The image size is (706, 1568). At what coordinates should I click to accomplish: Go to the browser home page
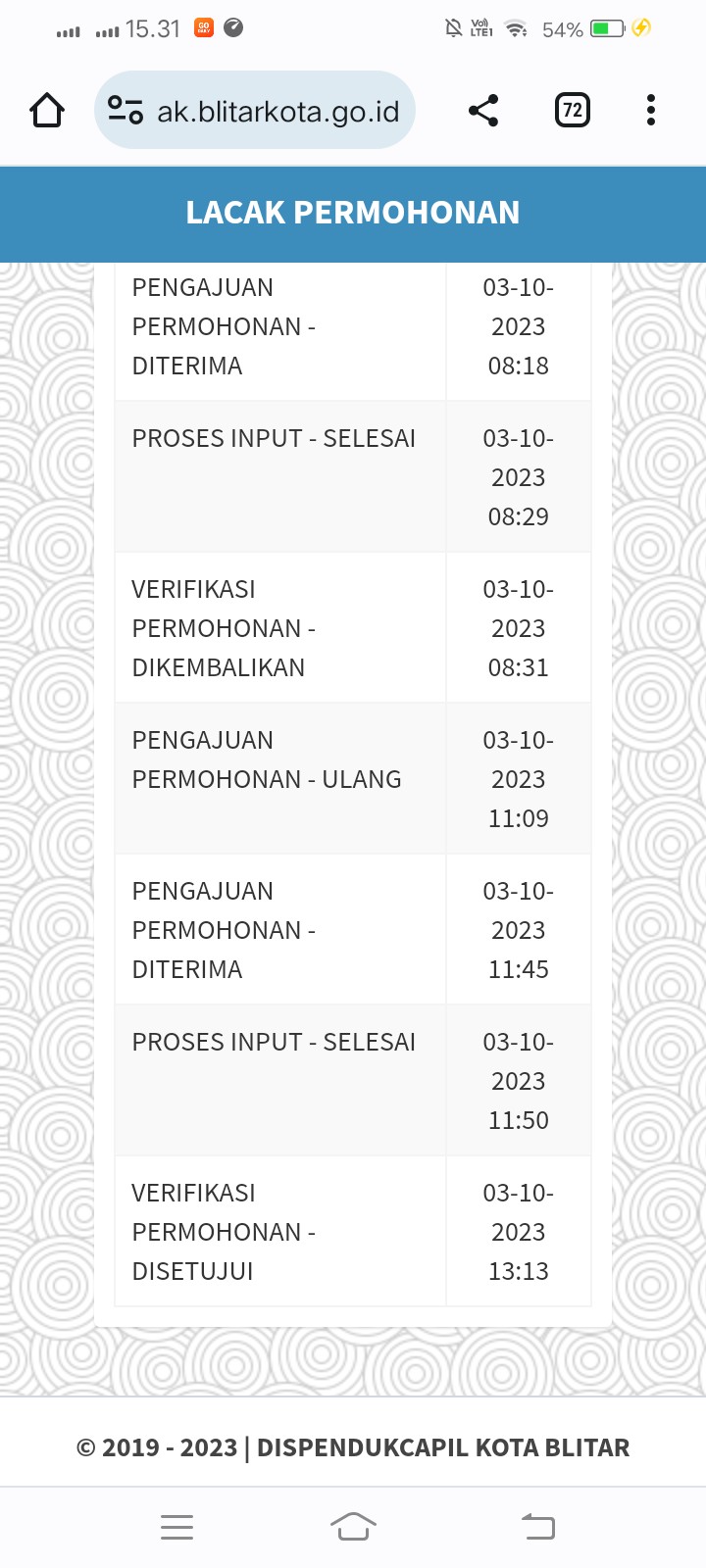46,110
